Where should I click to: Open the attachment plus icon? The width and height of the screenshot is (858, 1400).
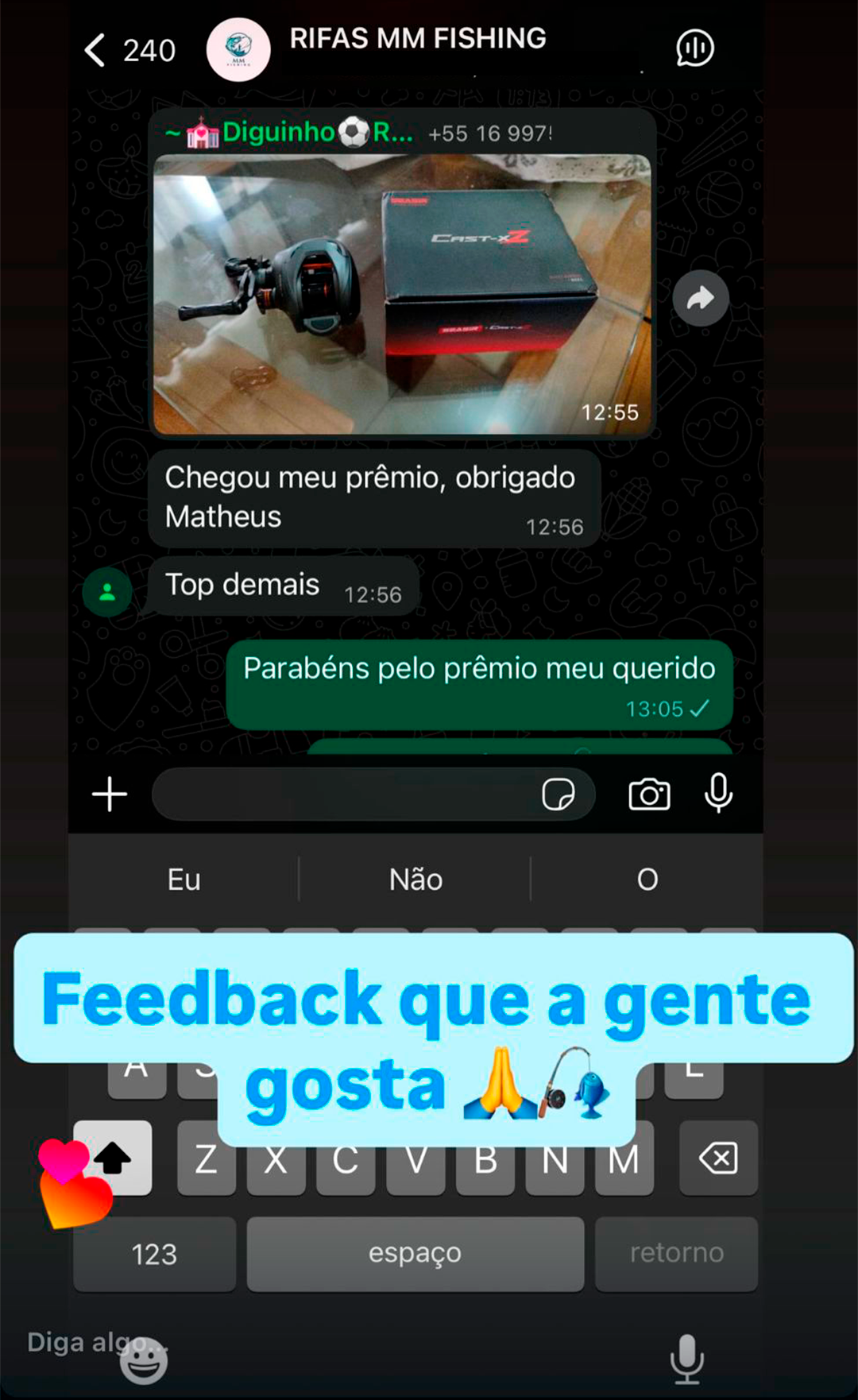pyautogui.click(x=109, y=794)
